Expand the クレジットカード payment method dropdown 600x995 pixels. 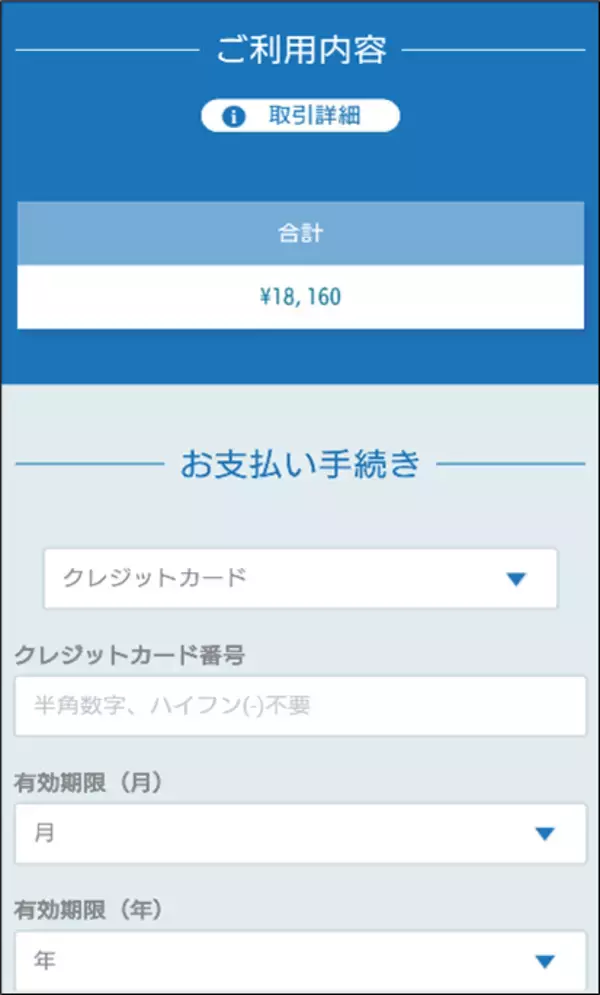[300, 578]
